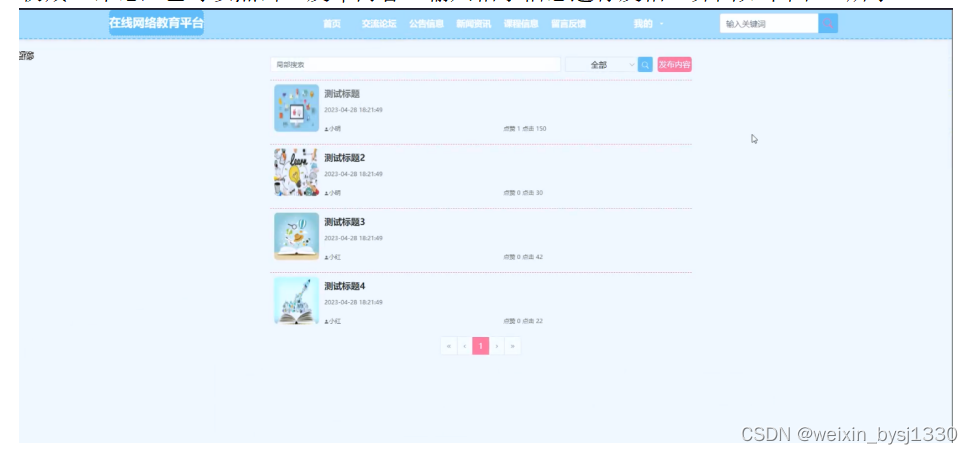Image resolution: width=973 pixels, height=454 pixels.
Task: Switch to 新闻资讯 news section
Action: click(x=473, y=24)
